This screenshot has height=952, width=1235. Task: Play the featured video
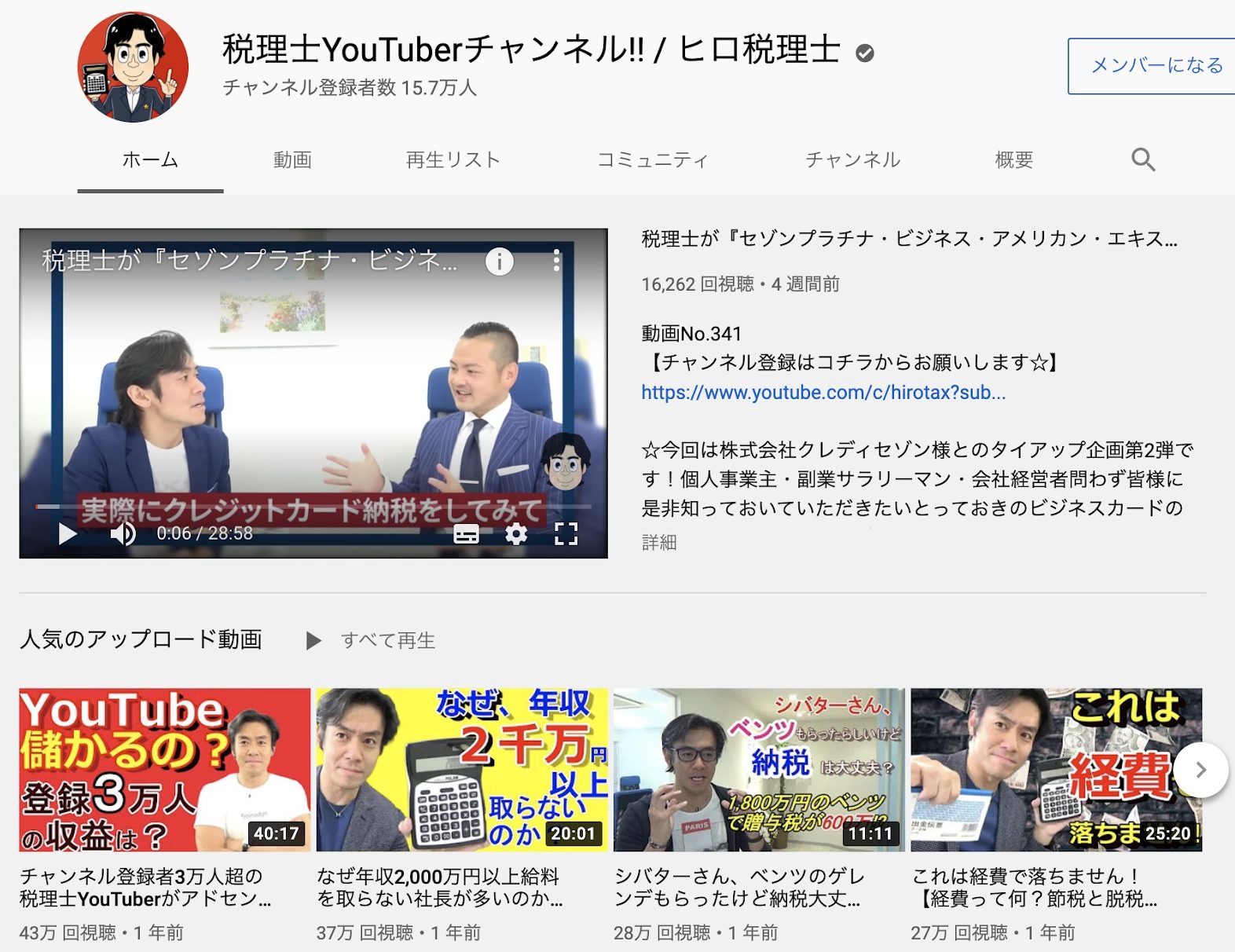coord(68,534)
